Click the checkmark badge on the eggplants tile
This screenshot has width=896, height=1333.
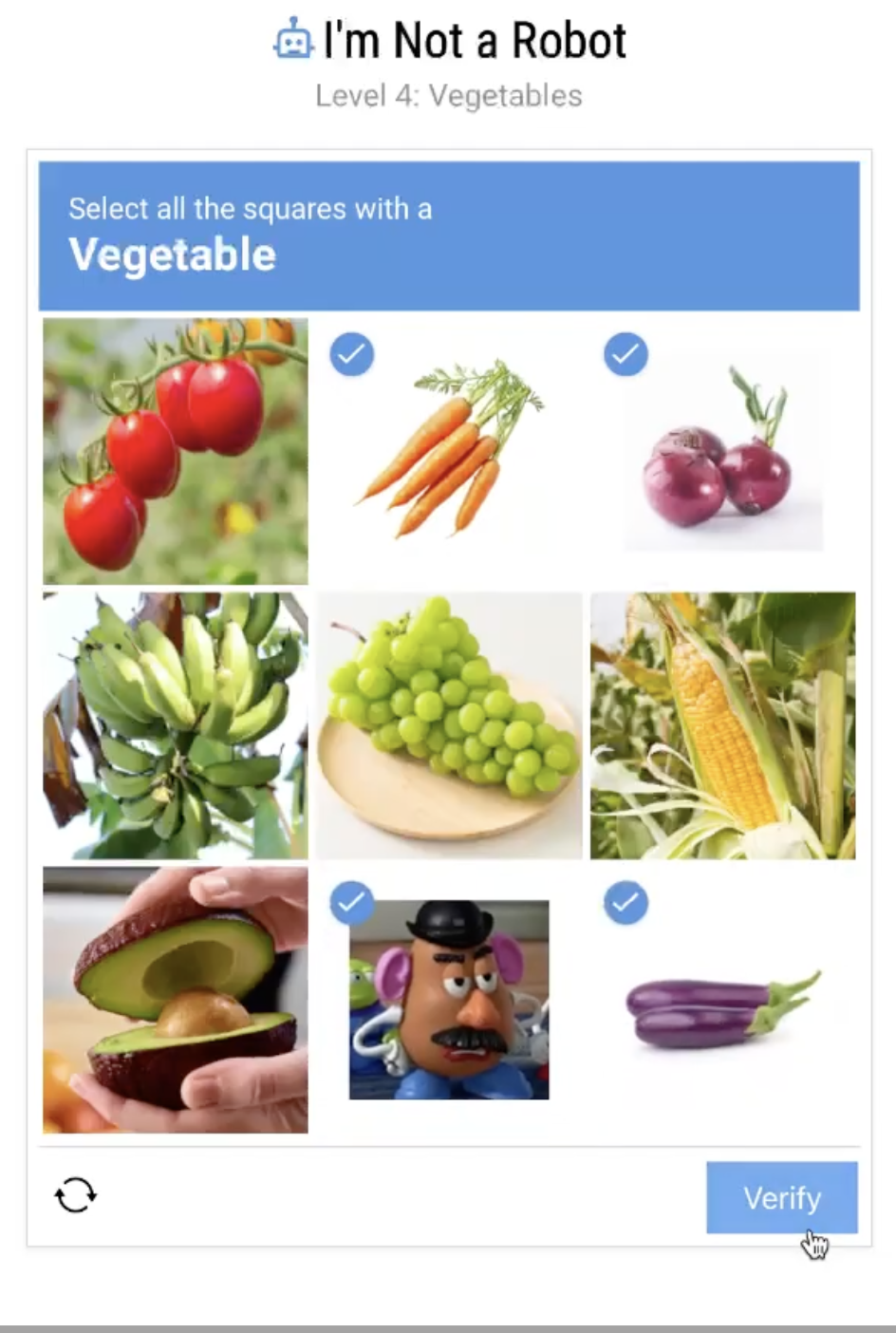[625, 902]
